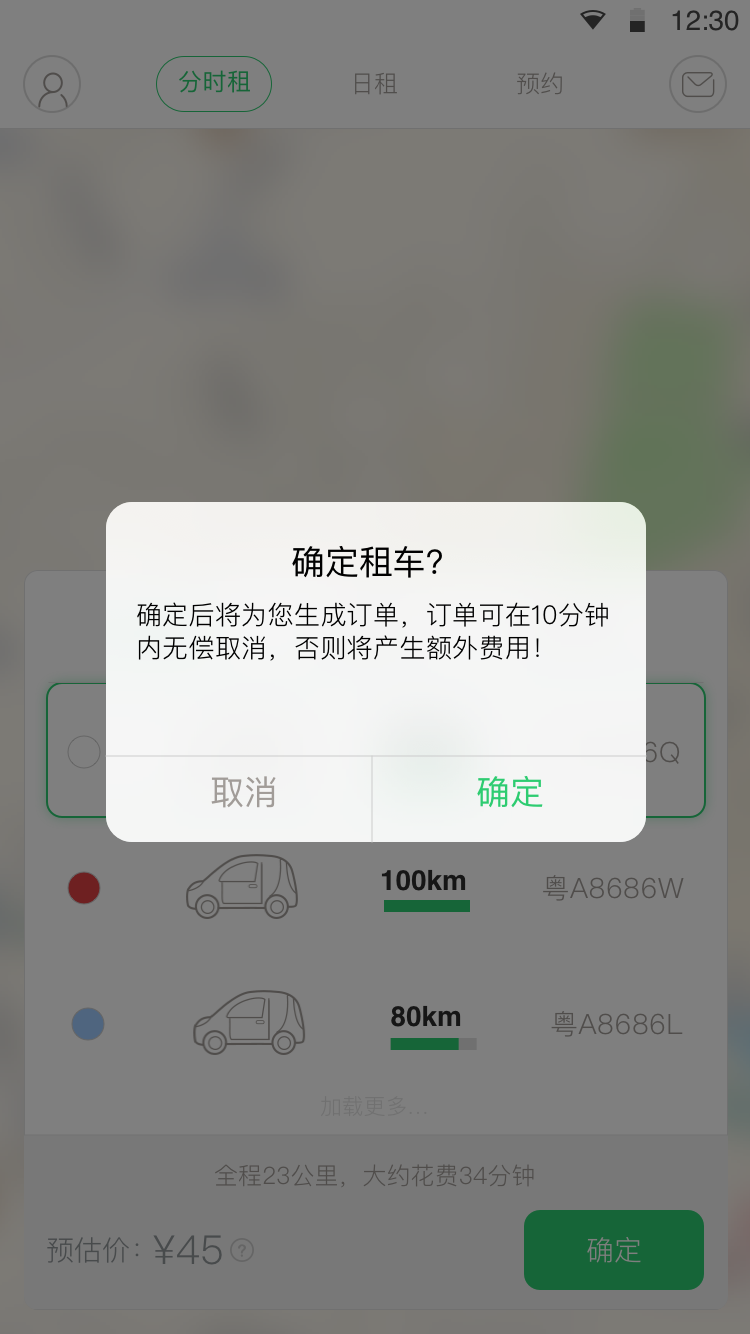
Task: Tap the green 确定 button at bottom right
Action: click(613, 1250)
